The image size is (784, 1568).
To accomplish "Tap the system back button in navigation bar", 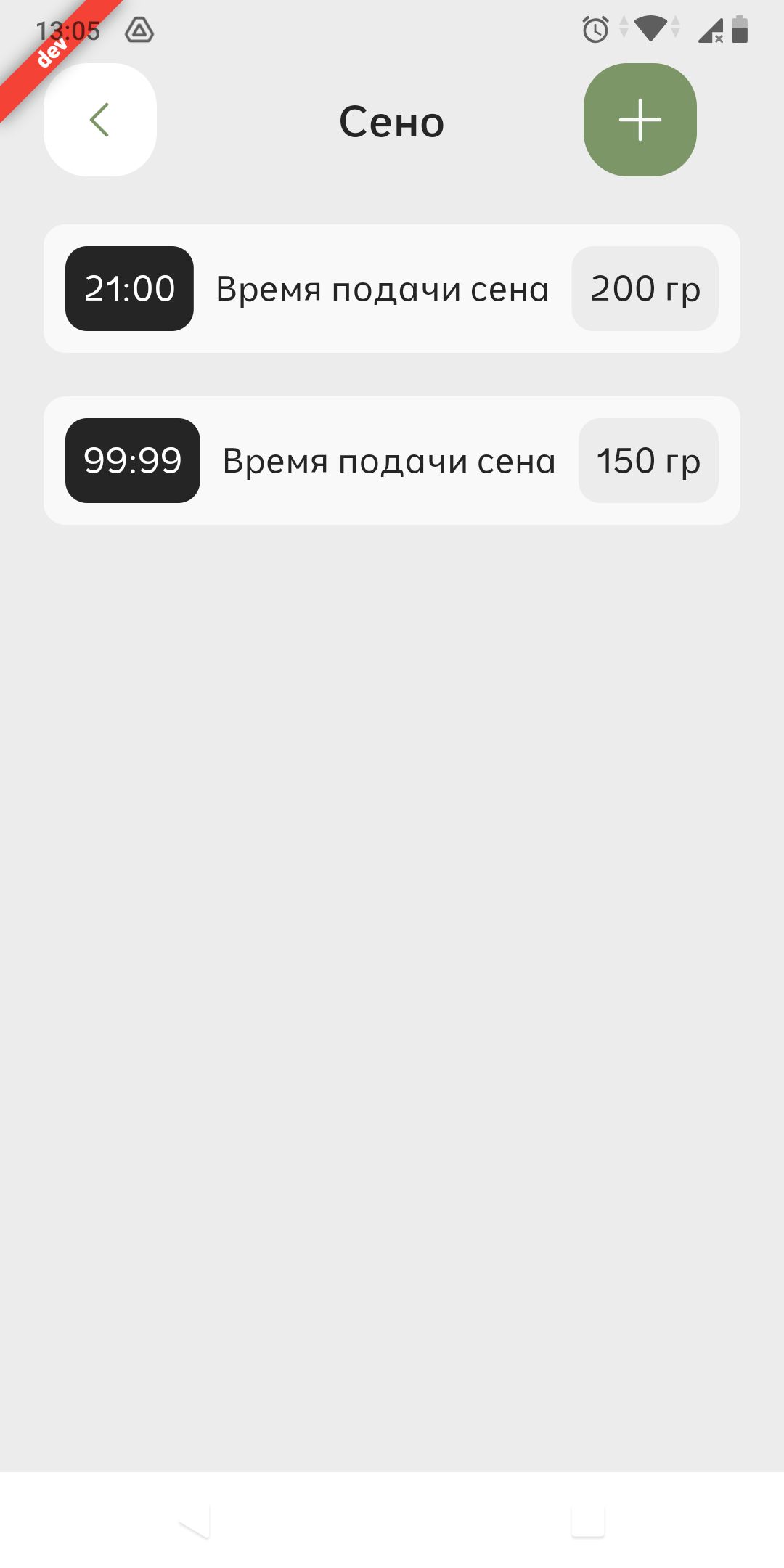I will pos(195,1521).
